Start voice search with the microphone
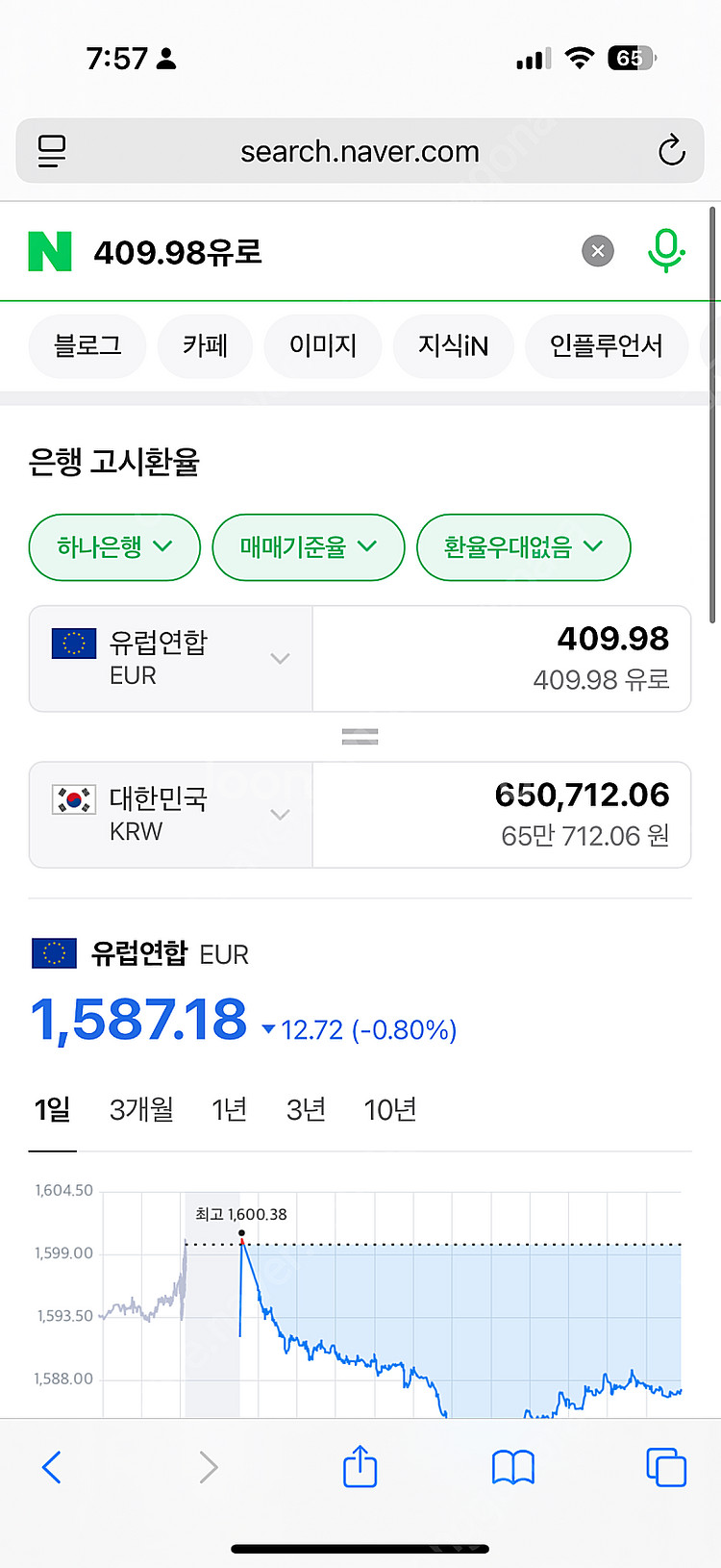 (665, 252)
